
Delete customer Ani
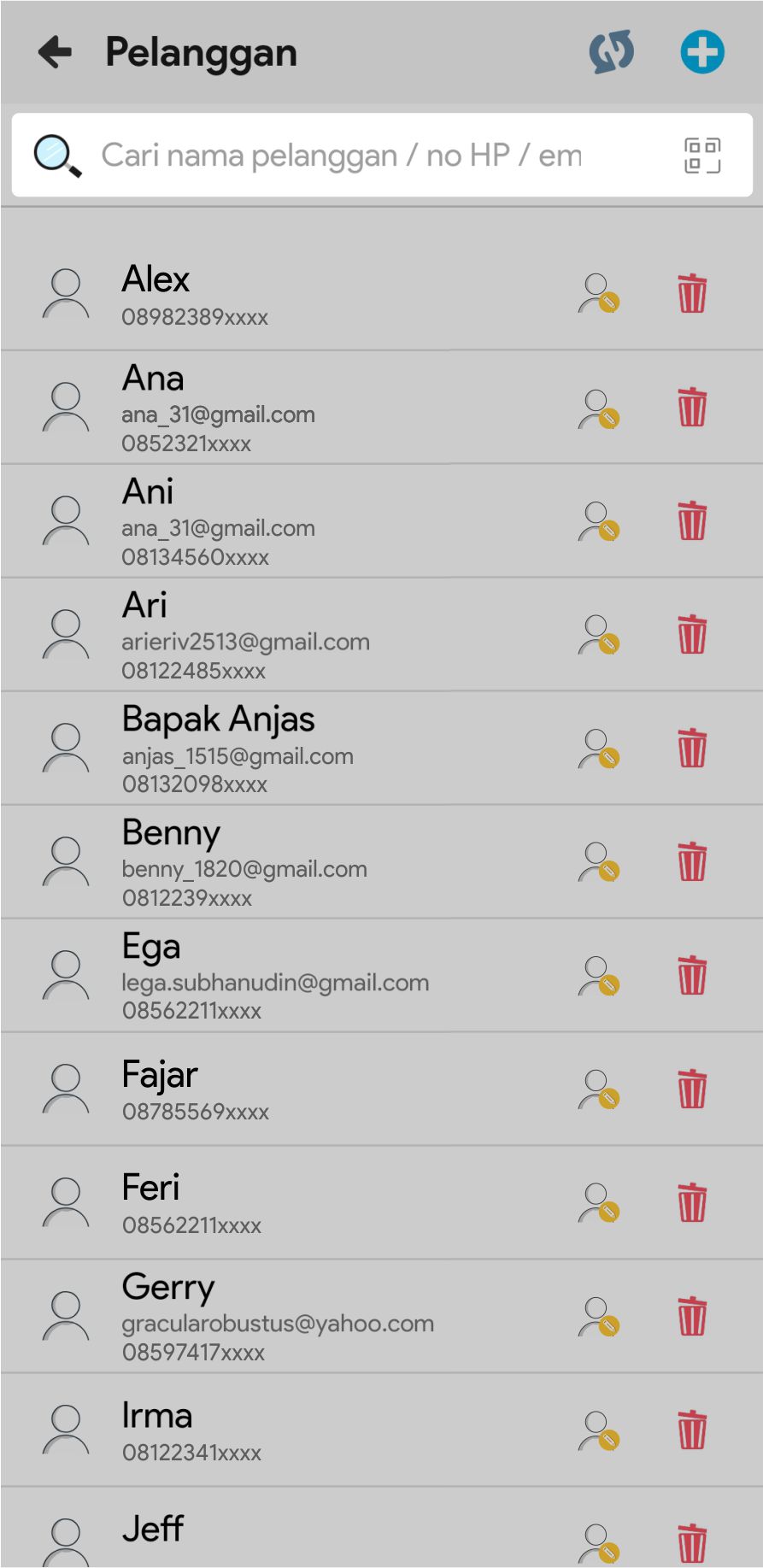(692, 521)
